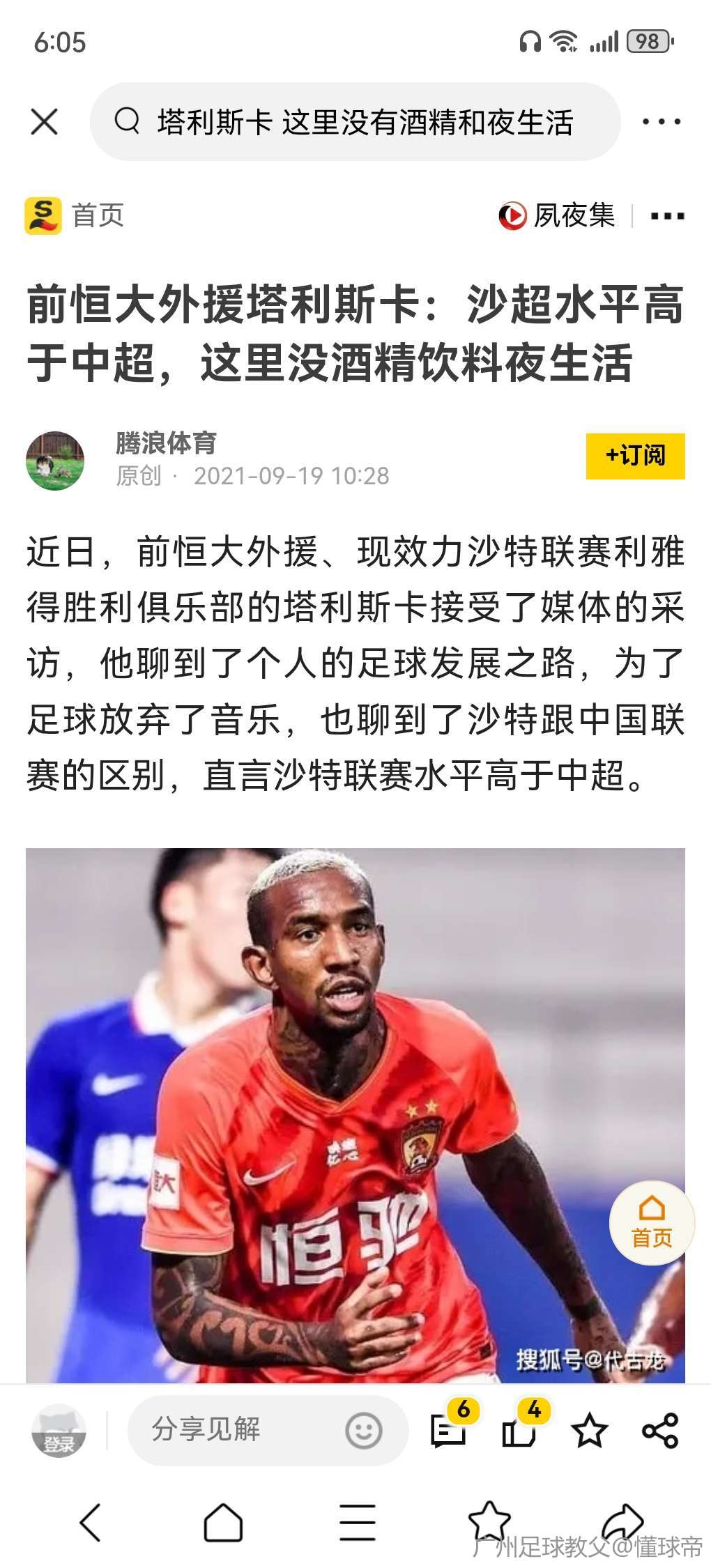The height and width of the screenshot is (1568, 711).
Task: Close the page with the X button
Action: click(x=45, y=122)
